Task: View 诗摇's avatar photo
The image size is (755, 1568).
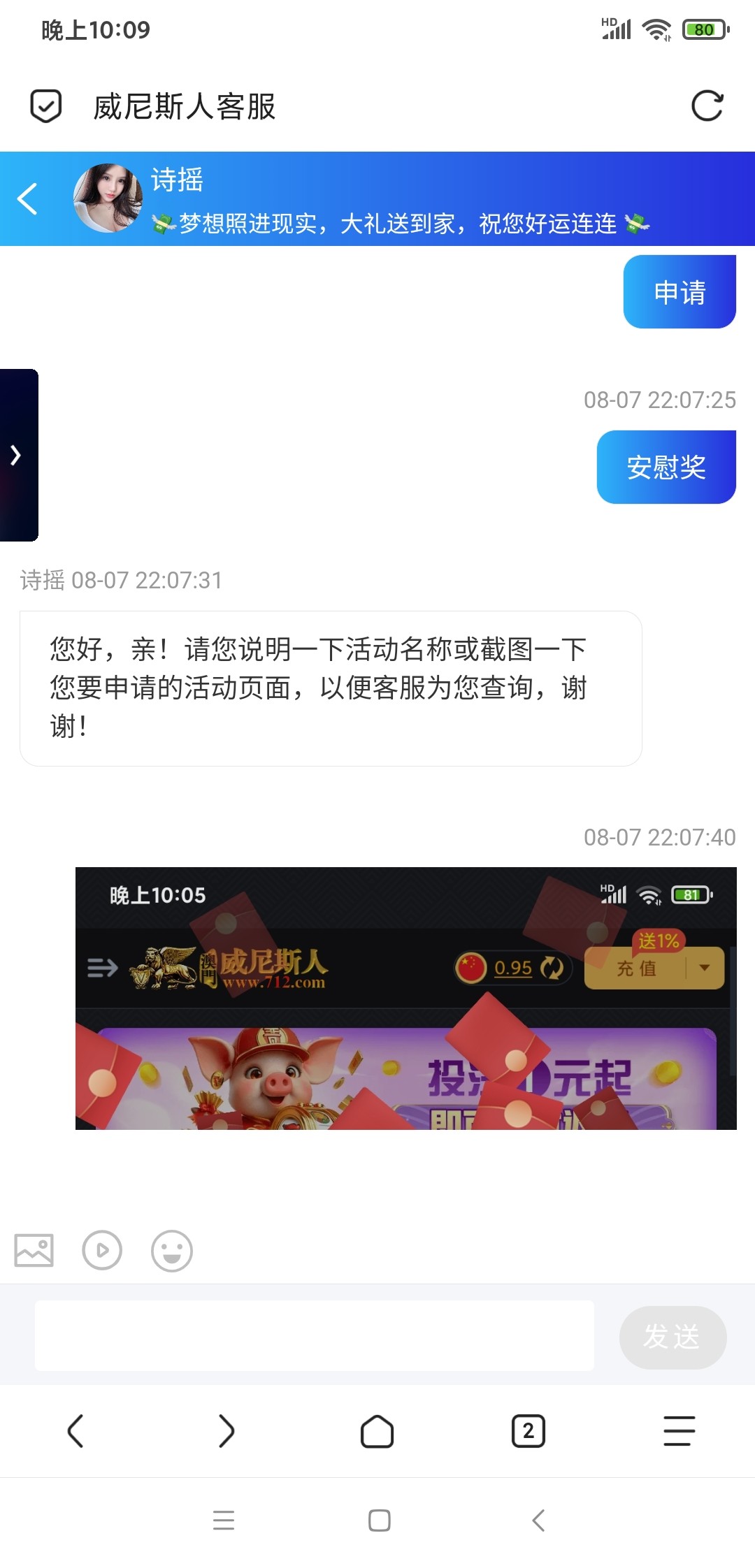Action: coord(108,198)
